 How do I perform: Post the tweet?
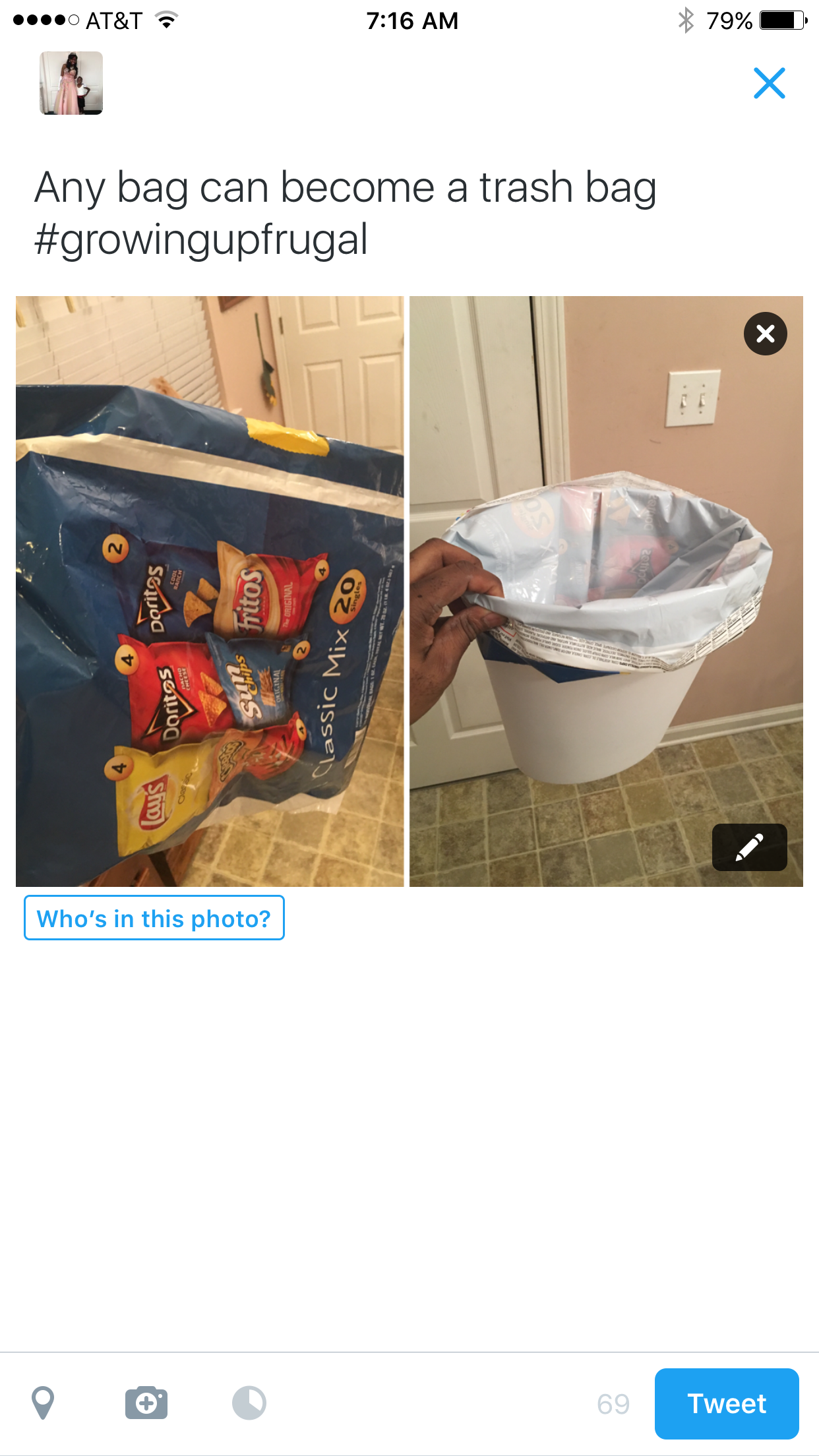click(726, 1403)
